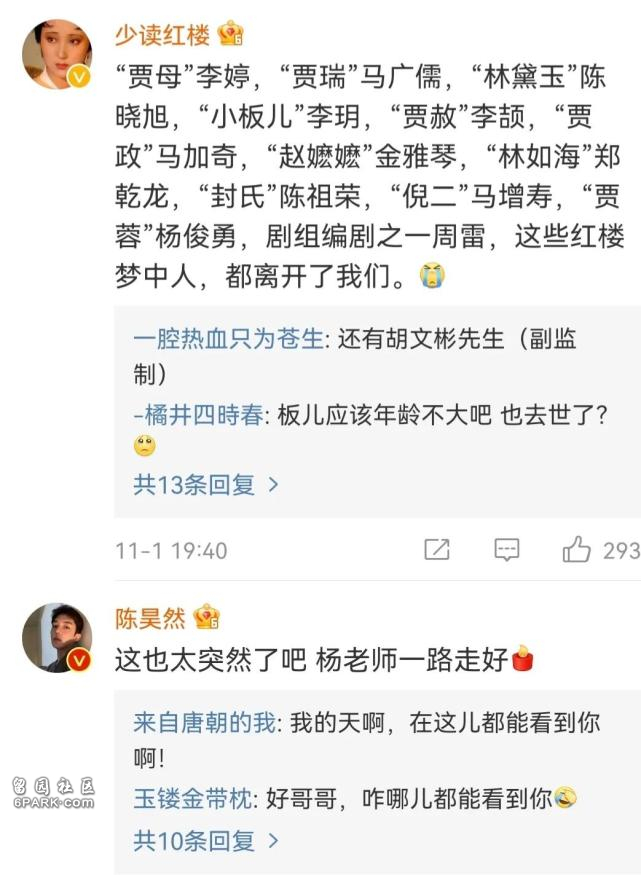Image resolution: width=641 pixels, height=875 pixels.
Task: Repost 少读红楼's comment via share icon
Action: tap(436, 550)
